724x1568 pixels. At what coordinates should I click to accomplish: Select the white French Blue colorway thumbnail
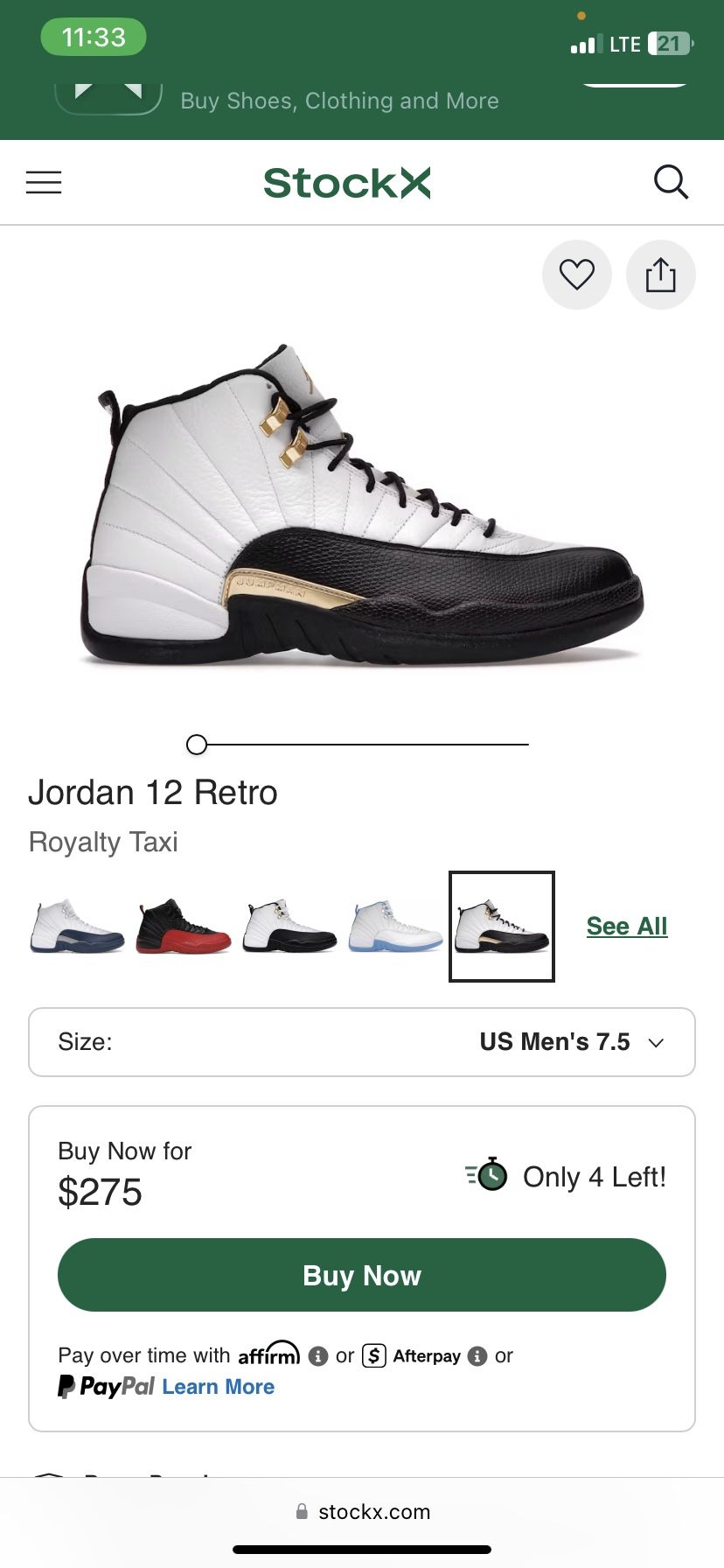pyautogui.click(x=75, y=927)
